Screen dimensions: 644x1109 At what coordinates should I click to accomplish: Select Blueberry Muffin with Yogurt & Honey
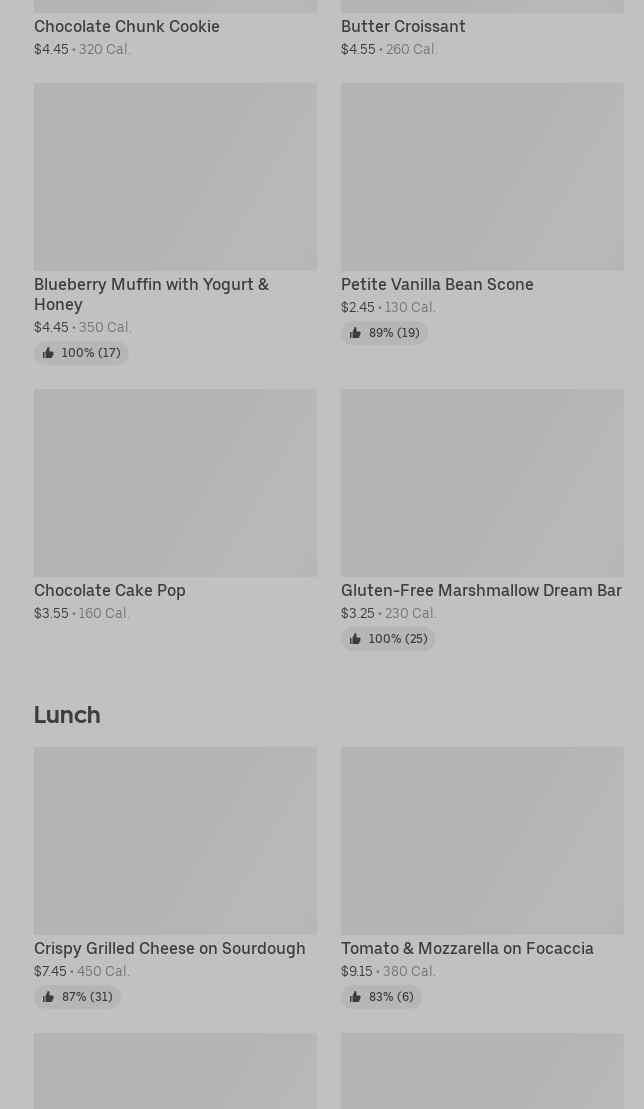[175, 223]
